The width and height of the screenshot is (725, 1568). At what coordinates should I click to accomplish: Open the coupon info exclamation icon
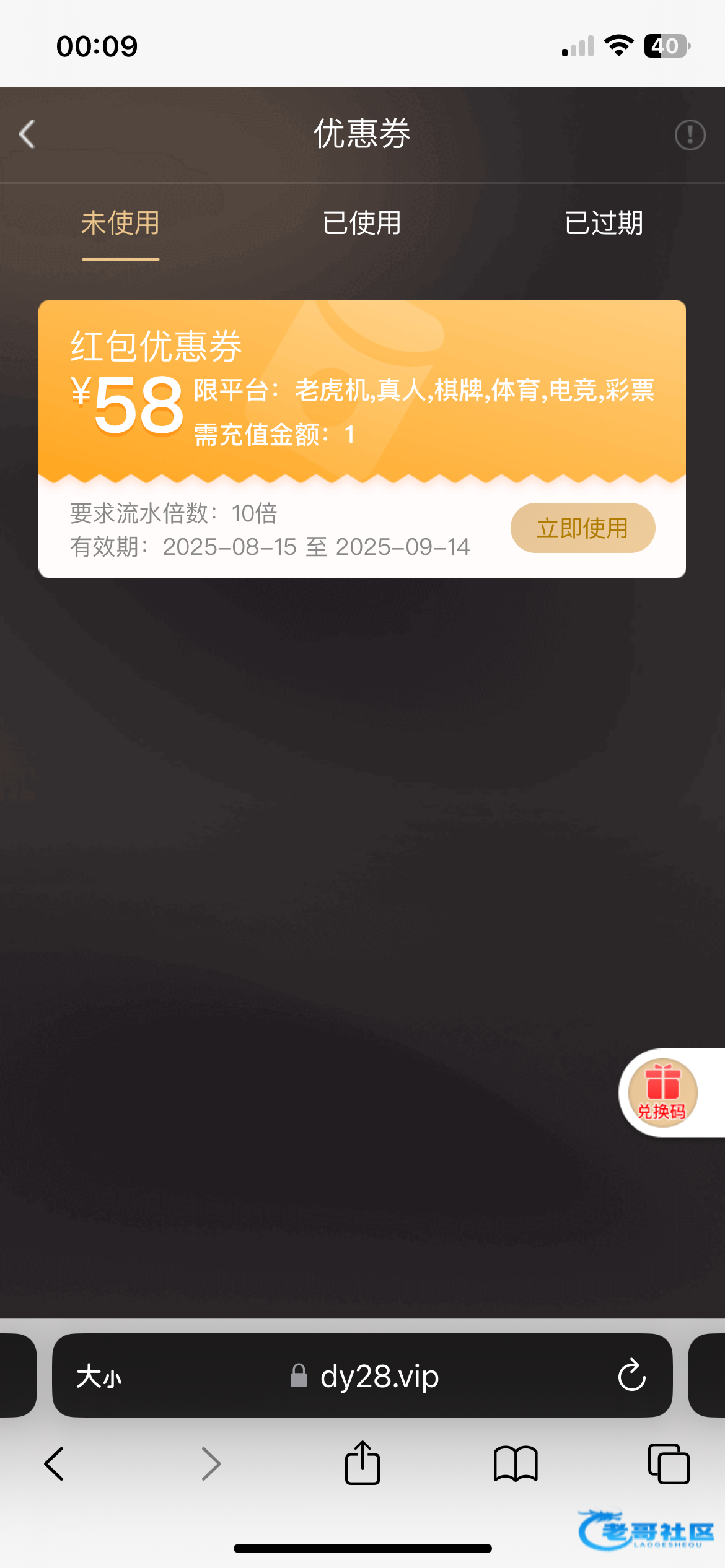click(690, 134)
